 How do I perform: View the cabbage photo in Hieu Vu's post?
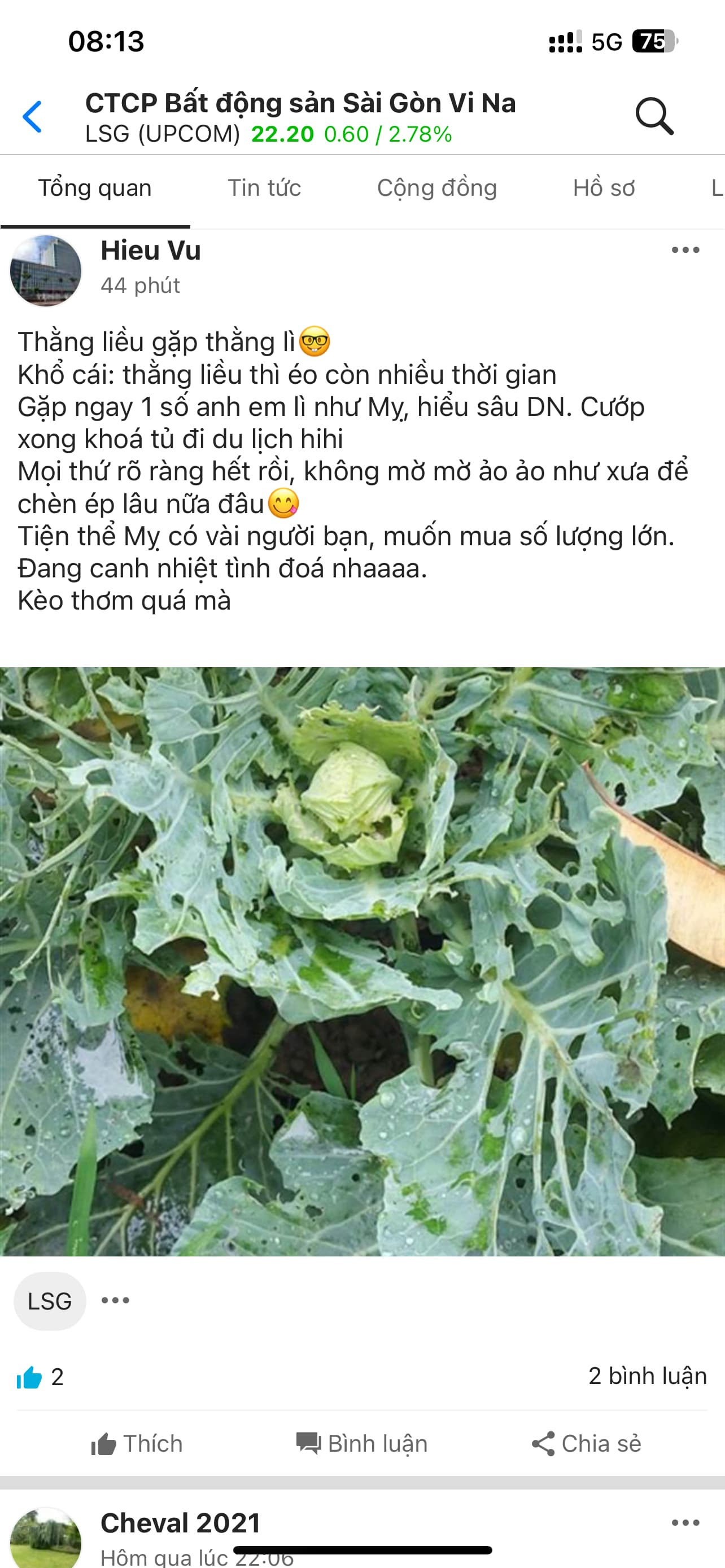362,962
